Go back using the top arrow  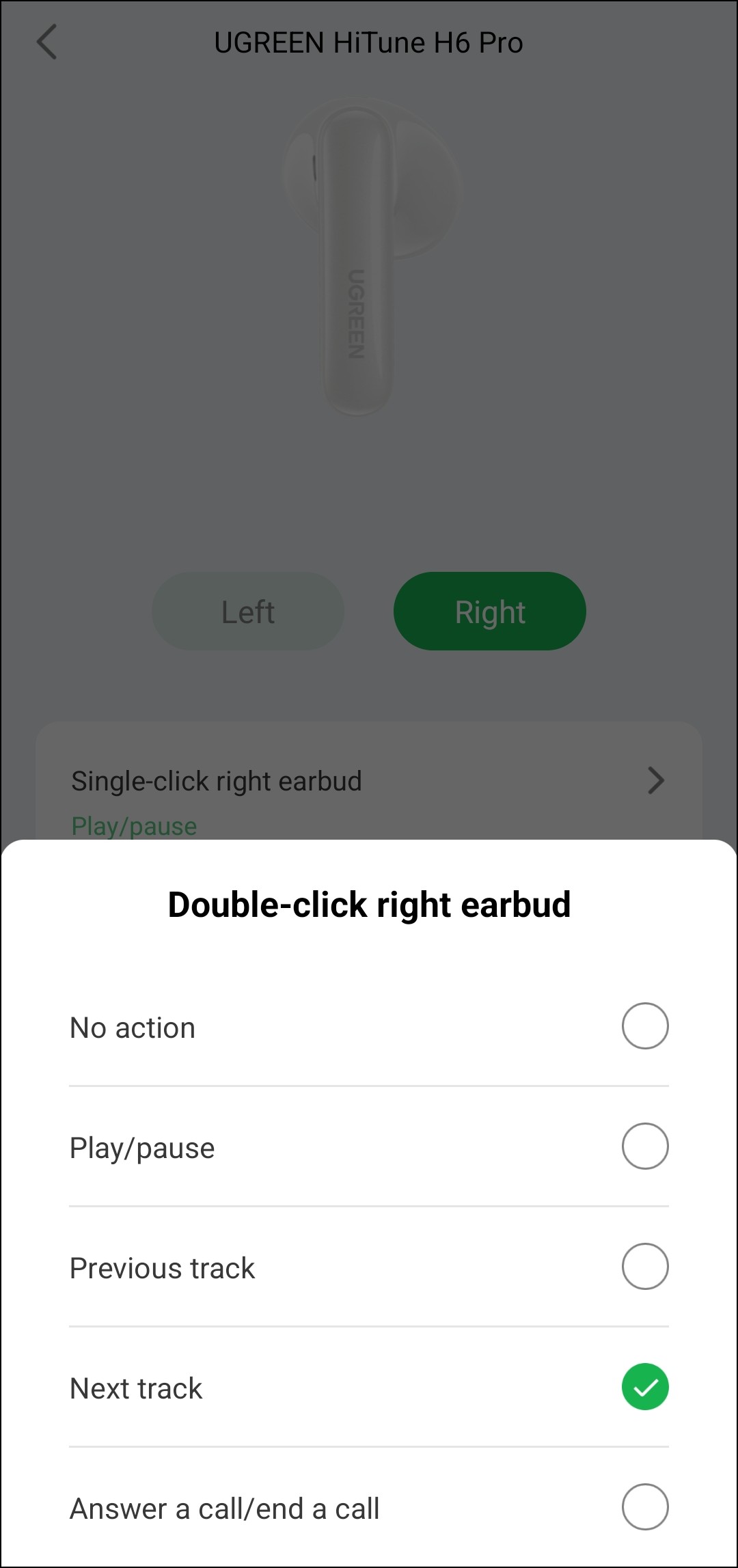(x=46, y=42)
